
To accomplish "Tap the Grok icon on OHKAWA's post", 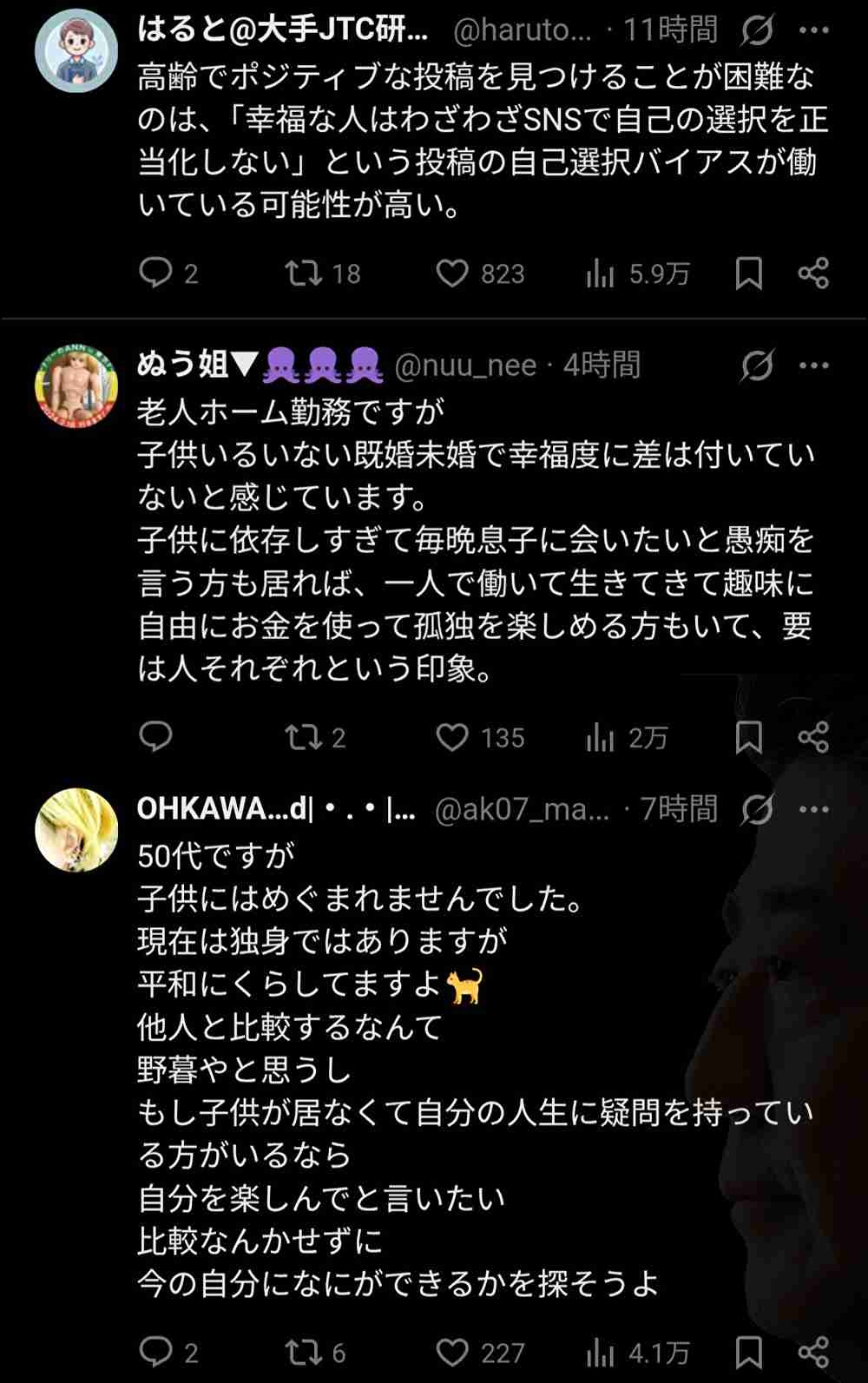I will [757, 810].
